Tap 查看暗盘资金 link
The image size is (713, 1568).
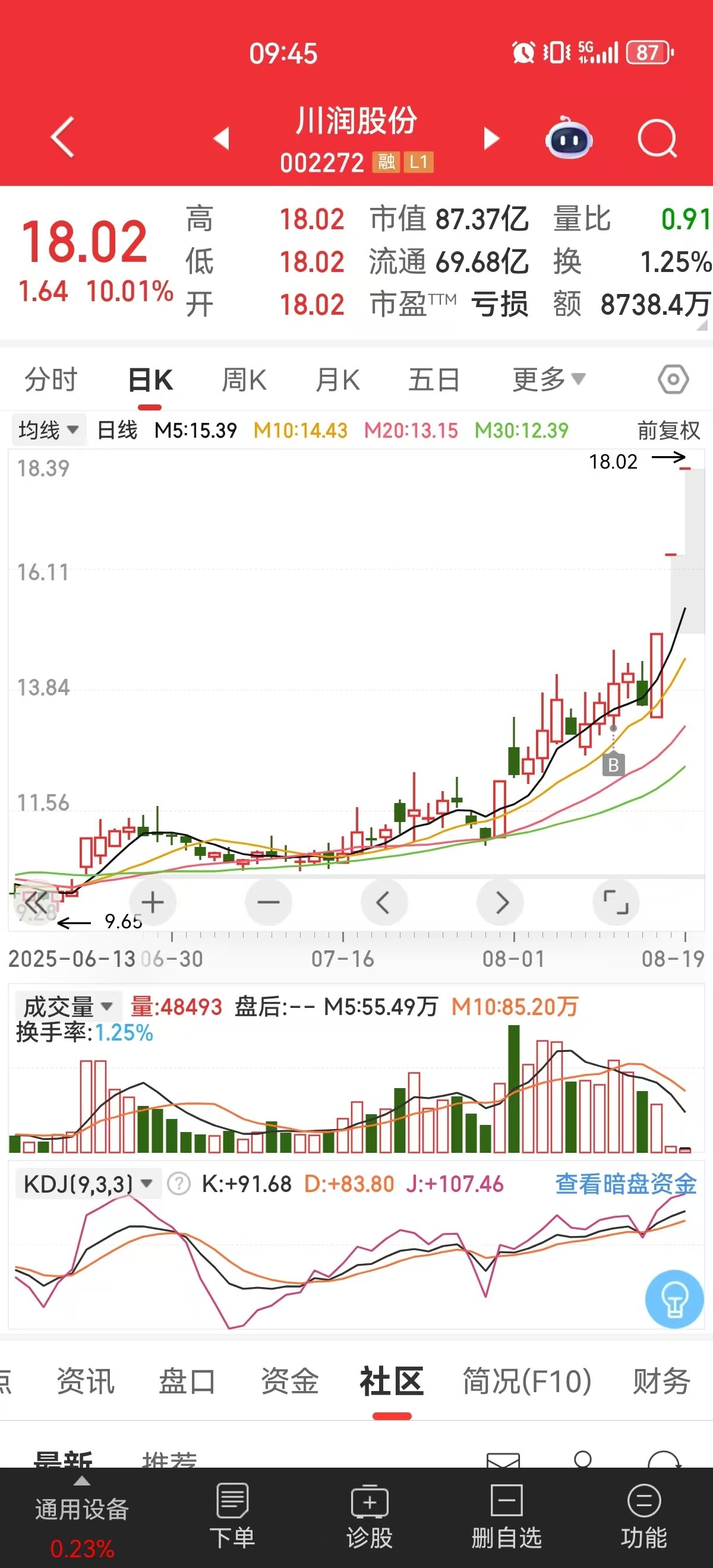point(626,1184)
